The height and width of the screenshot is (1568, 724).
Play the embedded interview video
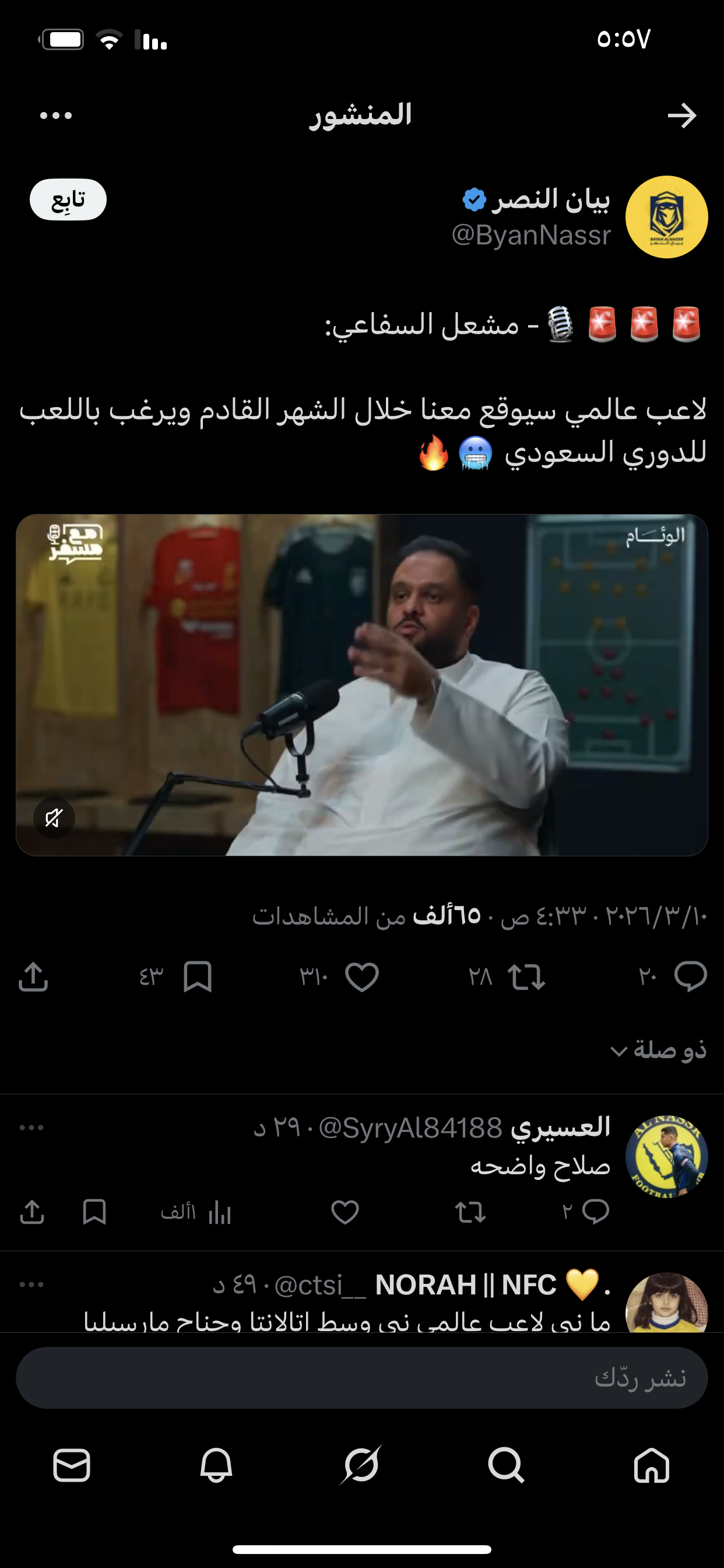point(362,685)
